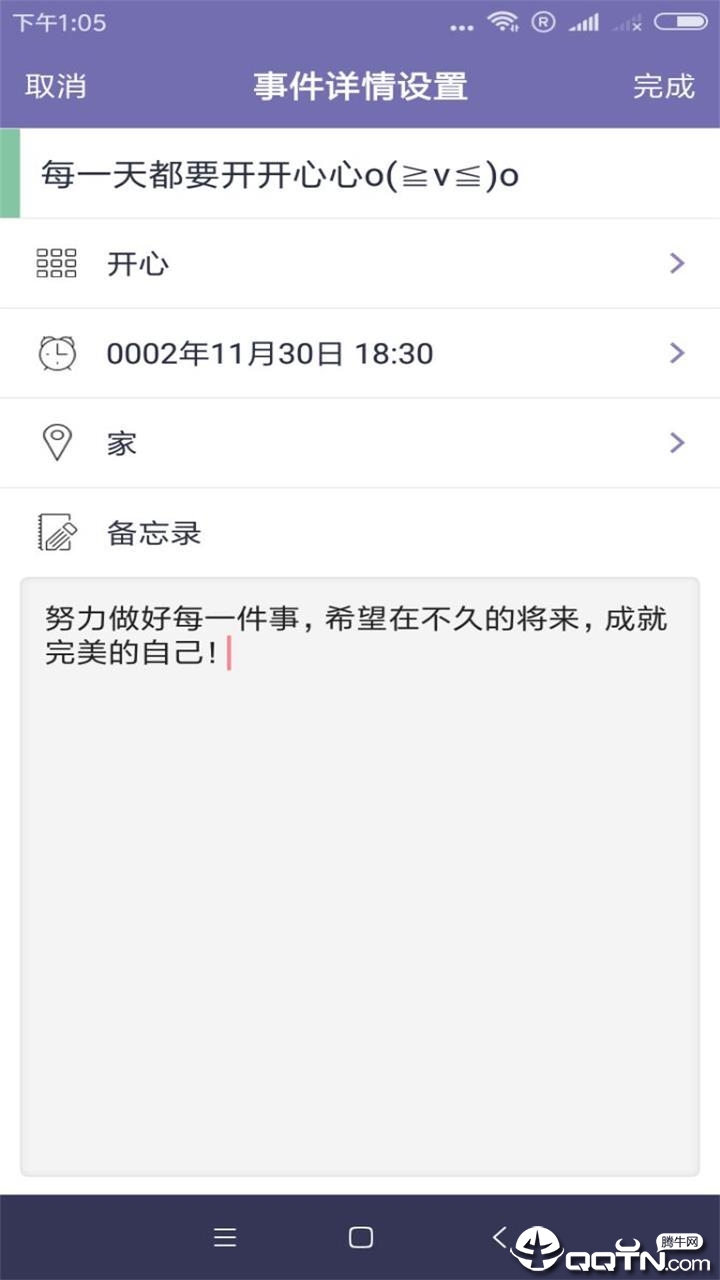Select the 开心 category label

coord(139,263)
